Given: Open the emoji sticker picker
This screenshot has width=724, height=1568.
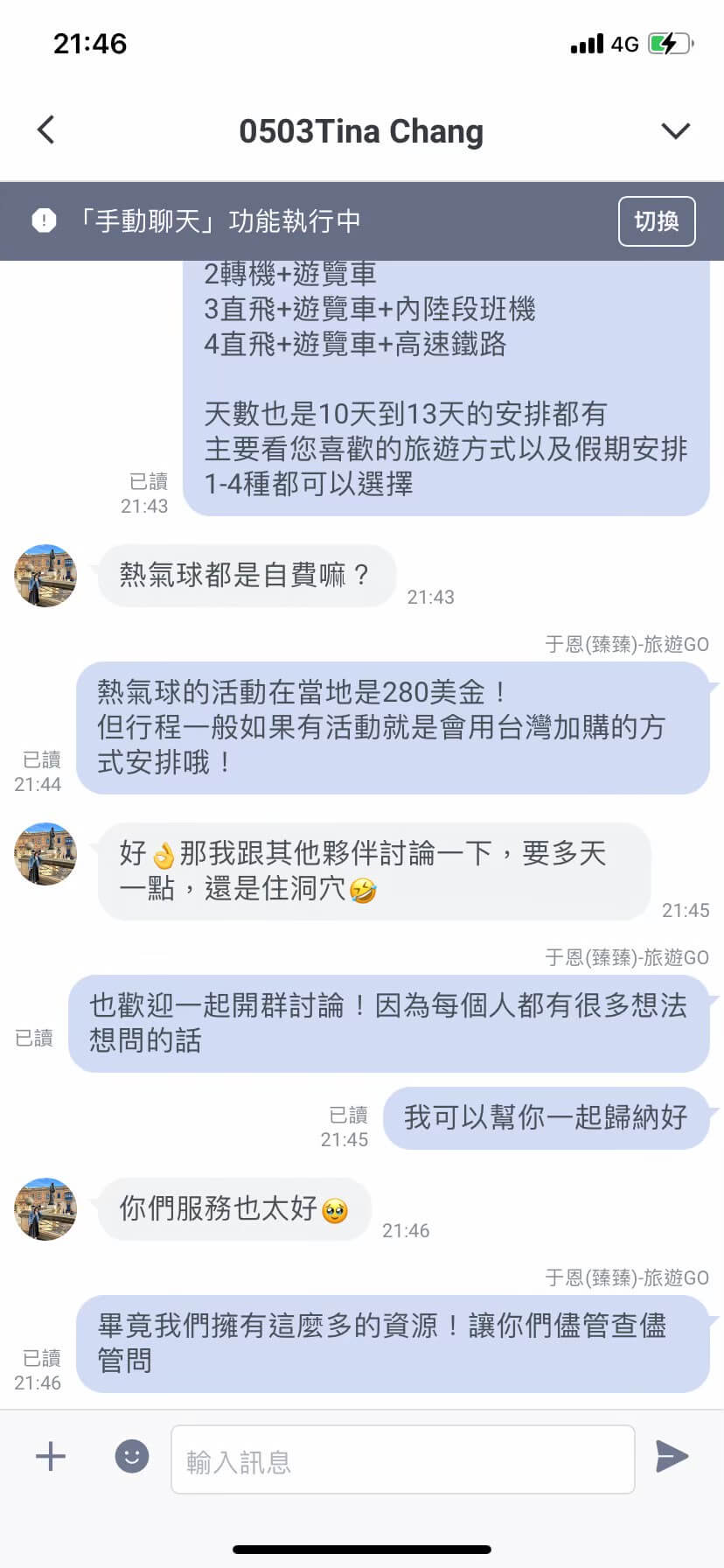Looking at the screenshot, I should [x=132, y=1457].
